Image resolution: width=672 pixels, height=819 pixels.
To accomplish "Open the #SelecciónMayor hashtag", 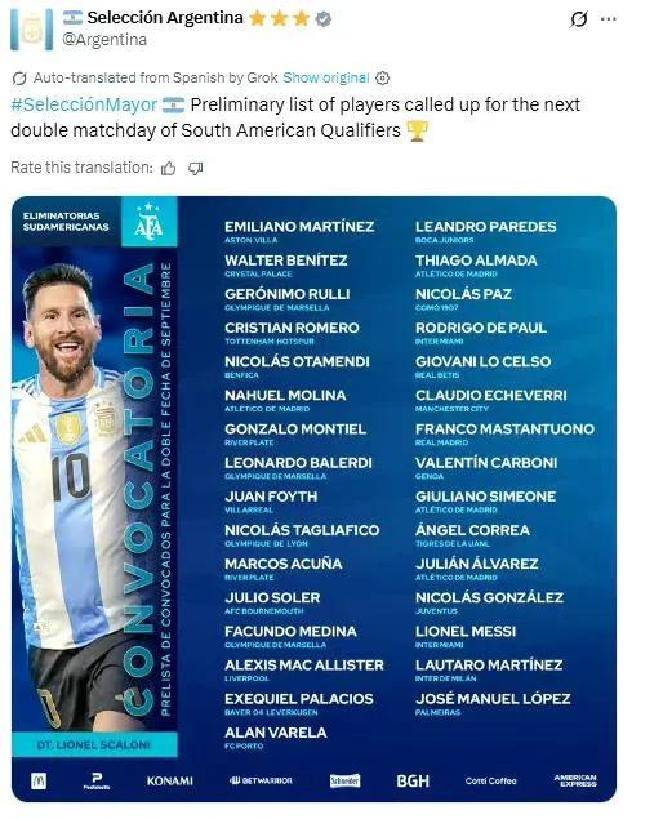I will point(84,105).
